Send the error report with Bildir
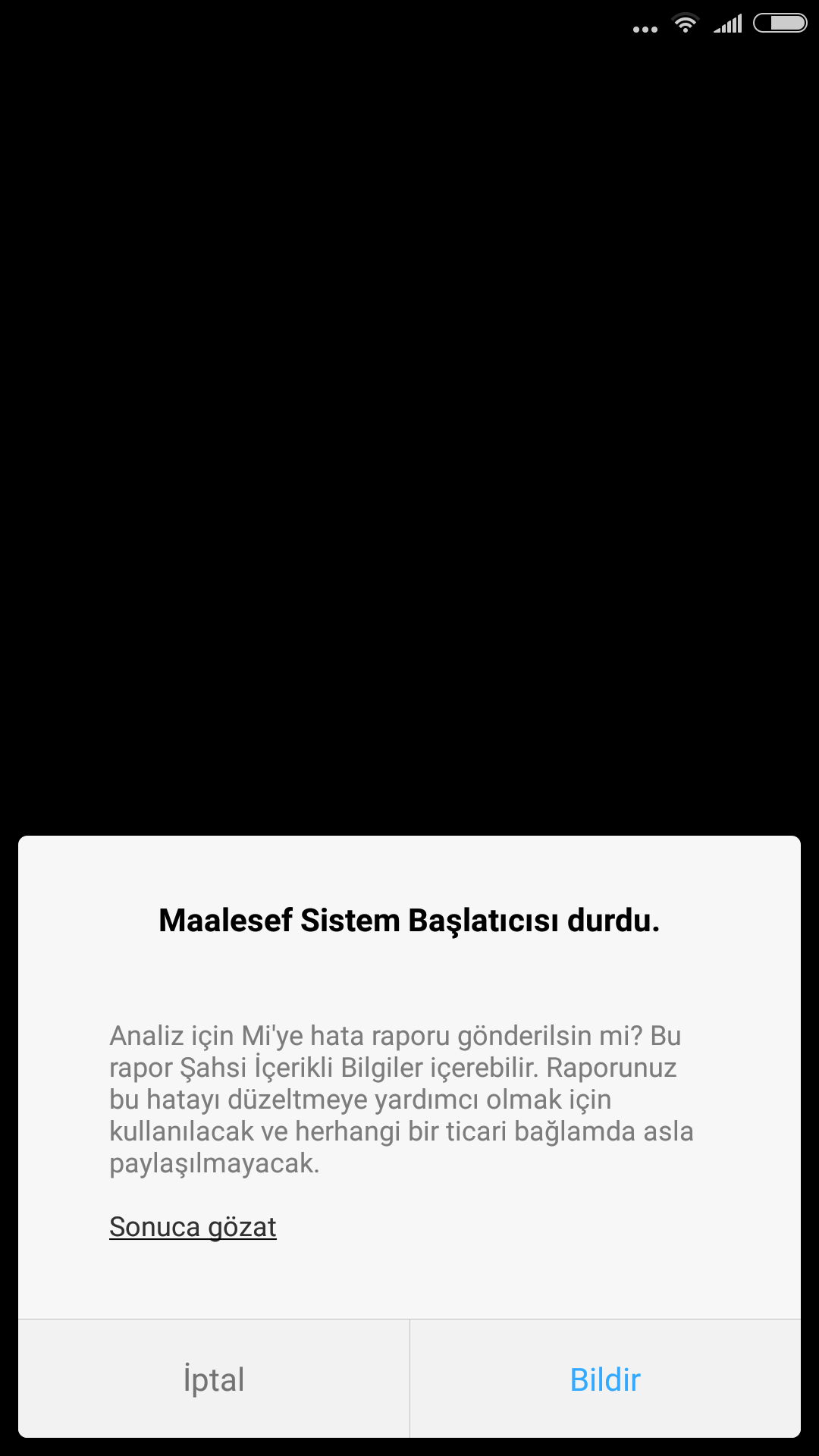This screenshot has height=1456, width=819. coord(605,1379)
